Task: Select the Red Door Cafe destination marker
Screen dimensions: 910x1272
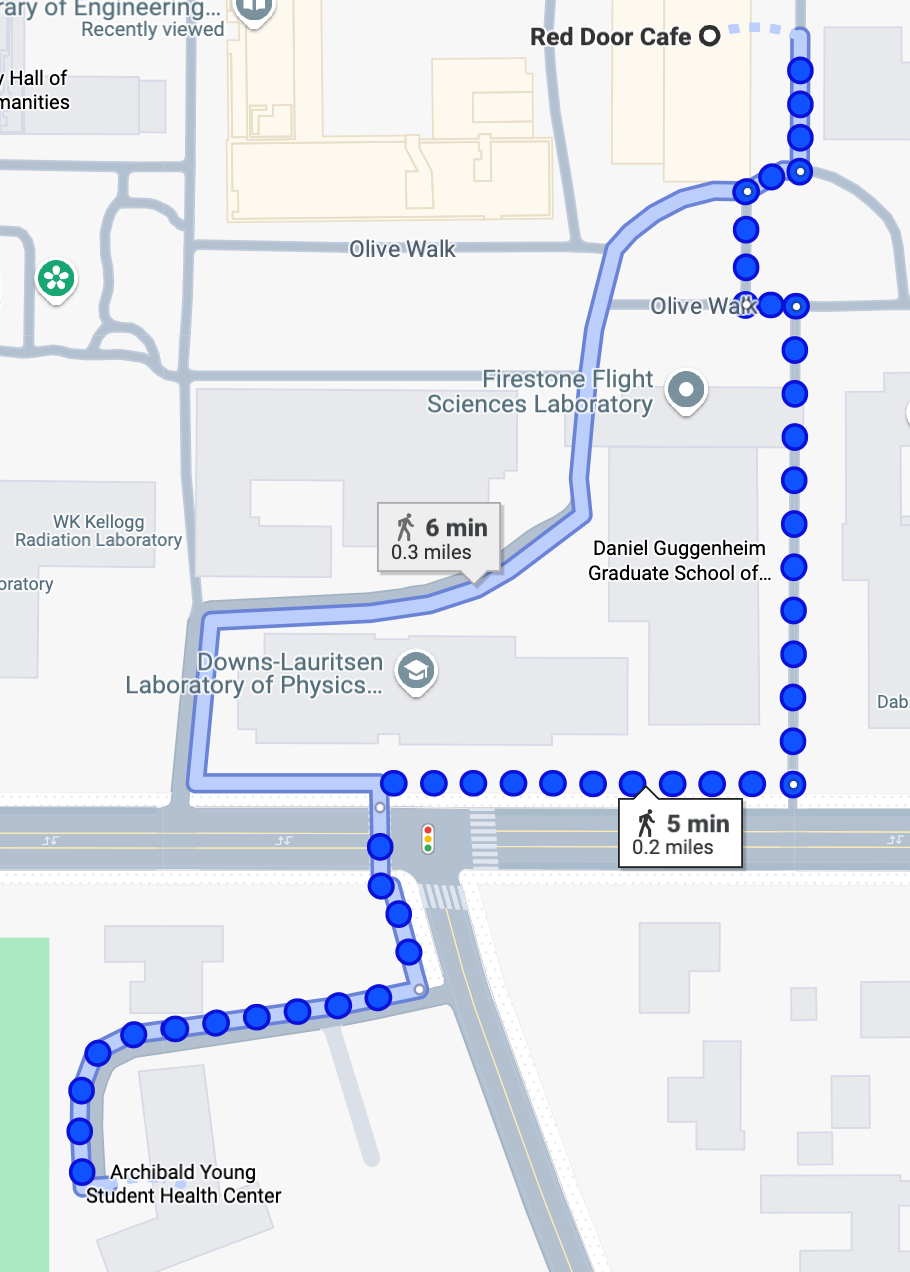Action: click(x=709, y=37)
